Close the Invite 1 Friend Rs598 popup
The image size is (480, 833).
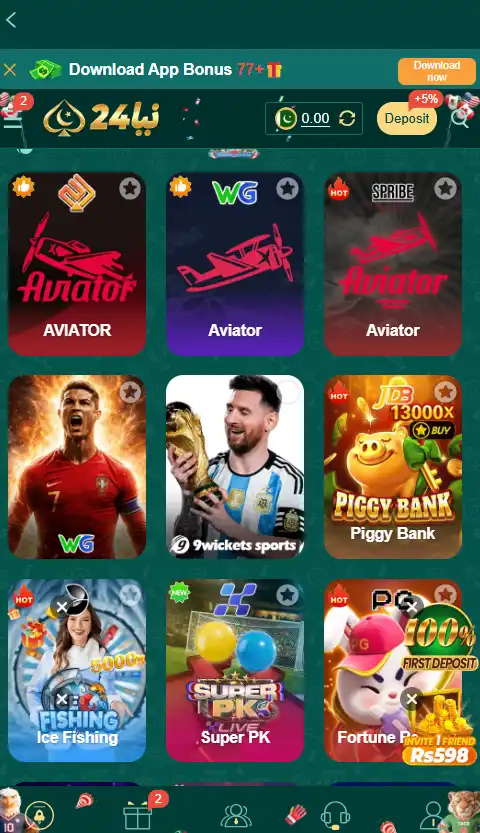[412, 699]
